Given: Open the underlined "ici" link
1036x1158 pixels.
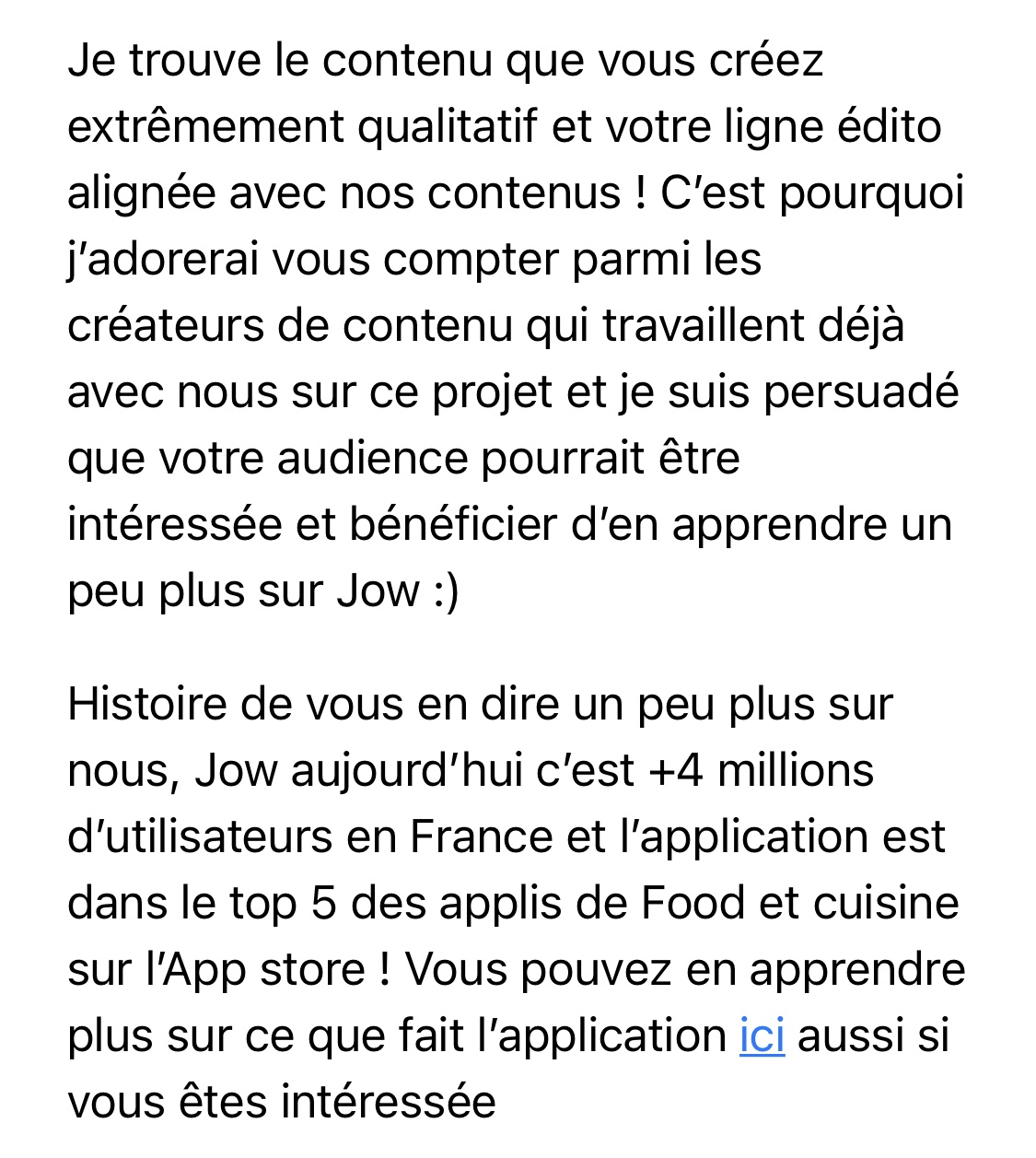Looking at the screenshot, I should coord(762,1035).
